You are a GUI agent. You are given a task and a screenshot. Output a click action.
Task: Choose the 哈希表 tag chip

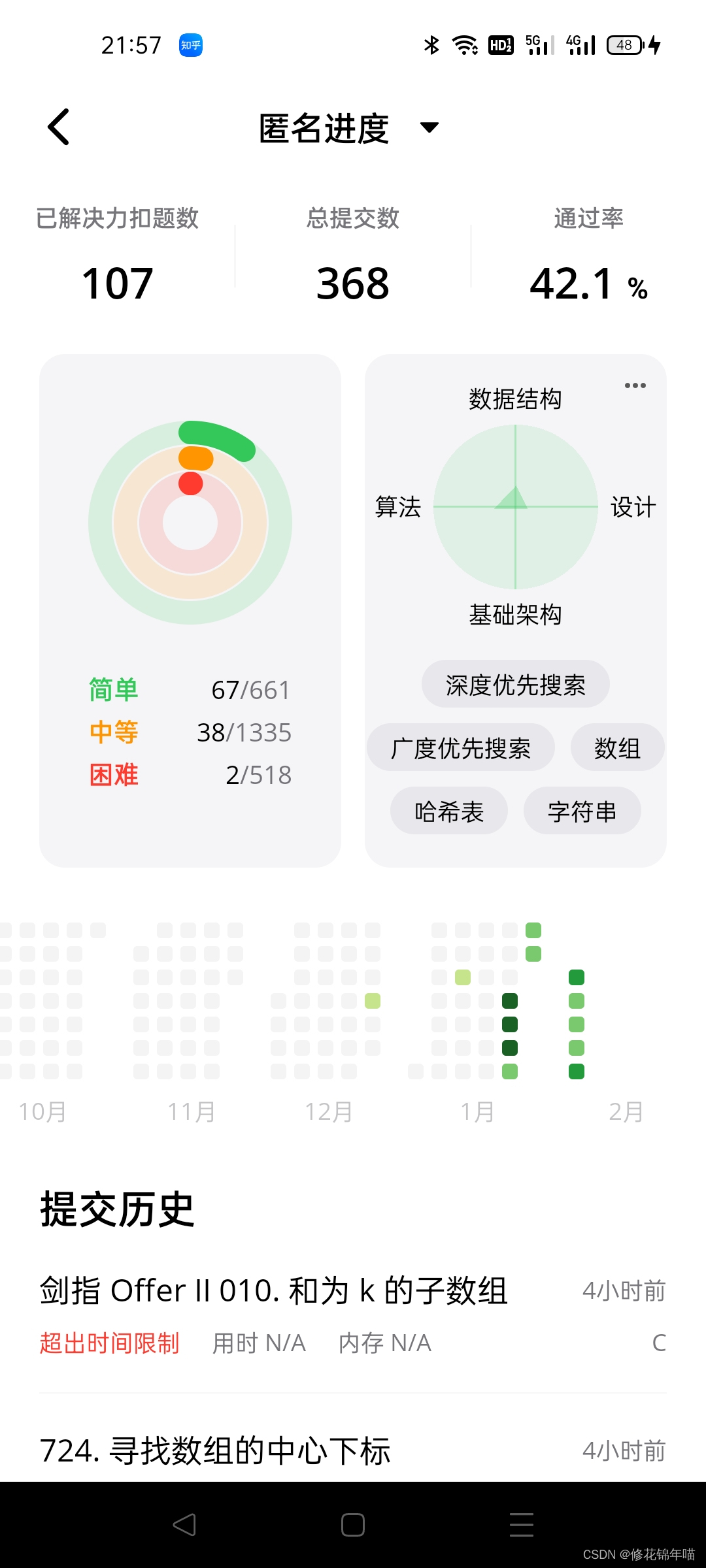click(448, 811)
